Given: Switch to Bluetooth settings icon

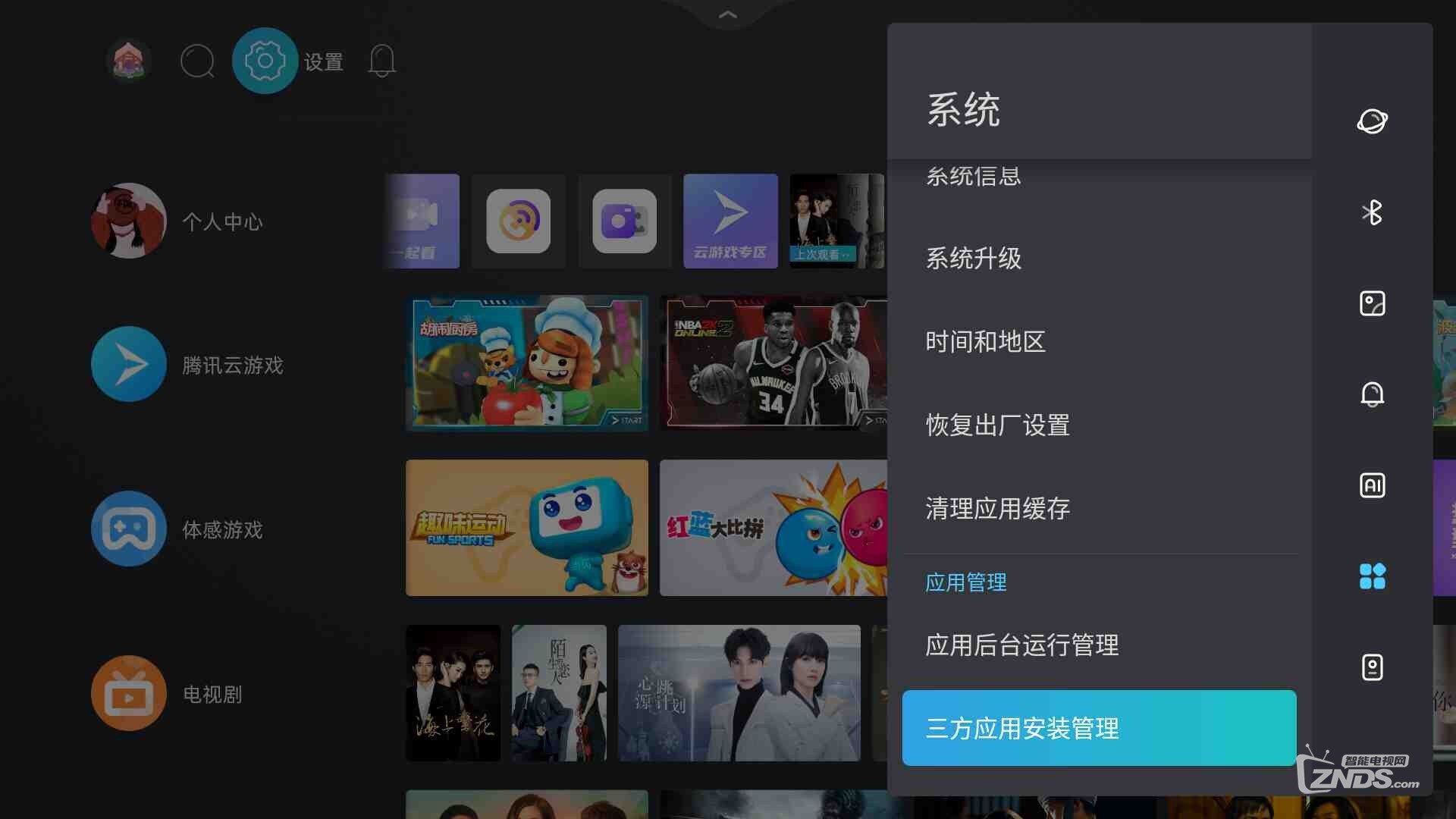Looking at the screenshot, I should tap(1372, 212).
